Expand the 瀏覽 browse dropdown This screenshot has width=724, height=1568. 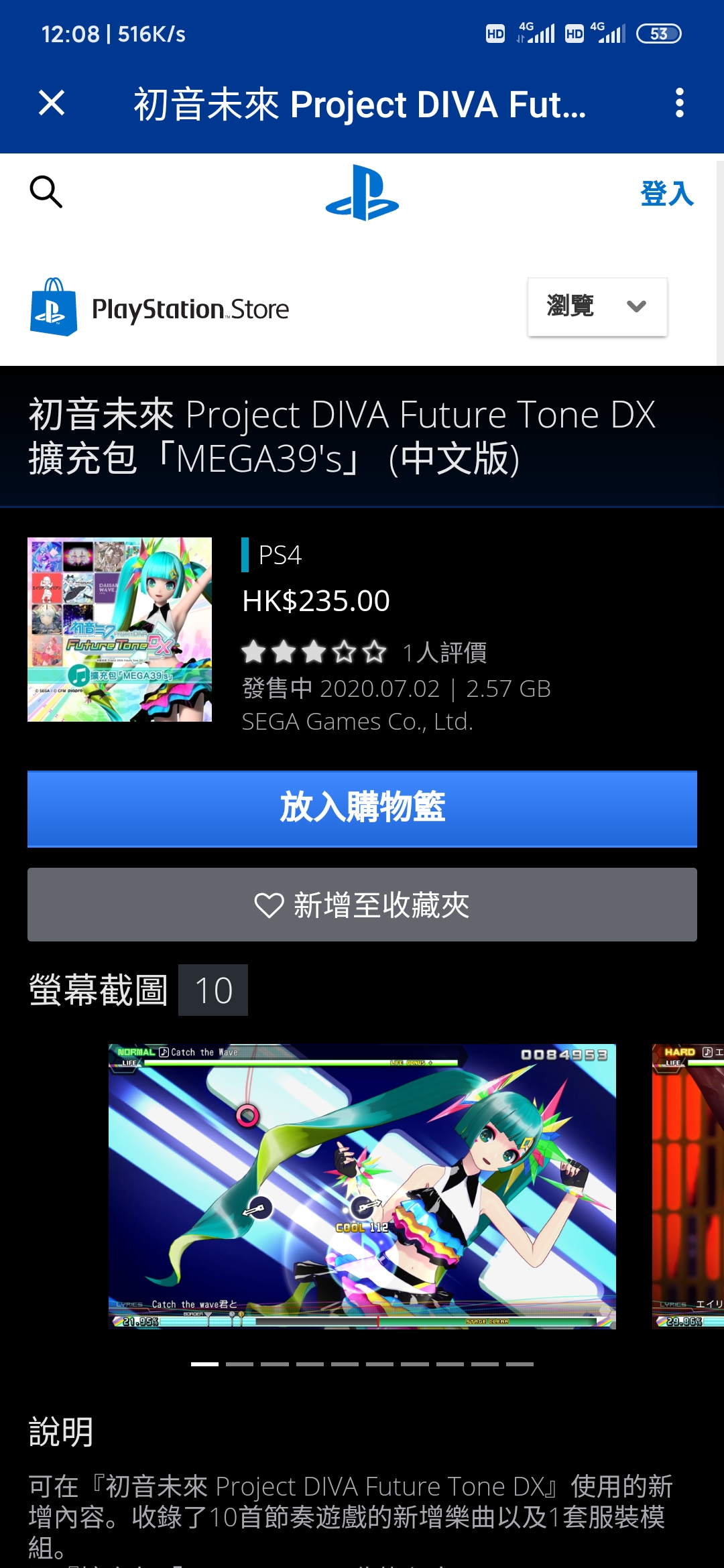pyautogui.click(x=597, y=307)
